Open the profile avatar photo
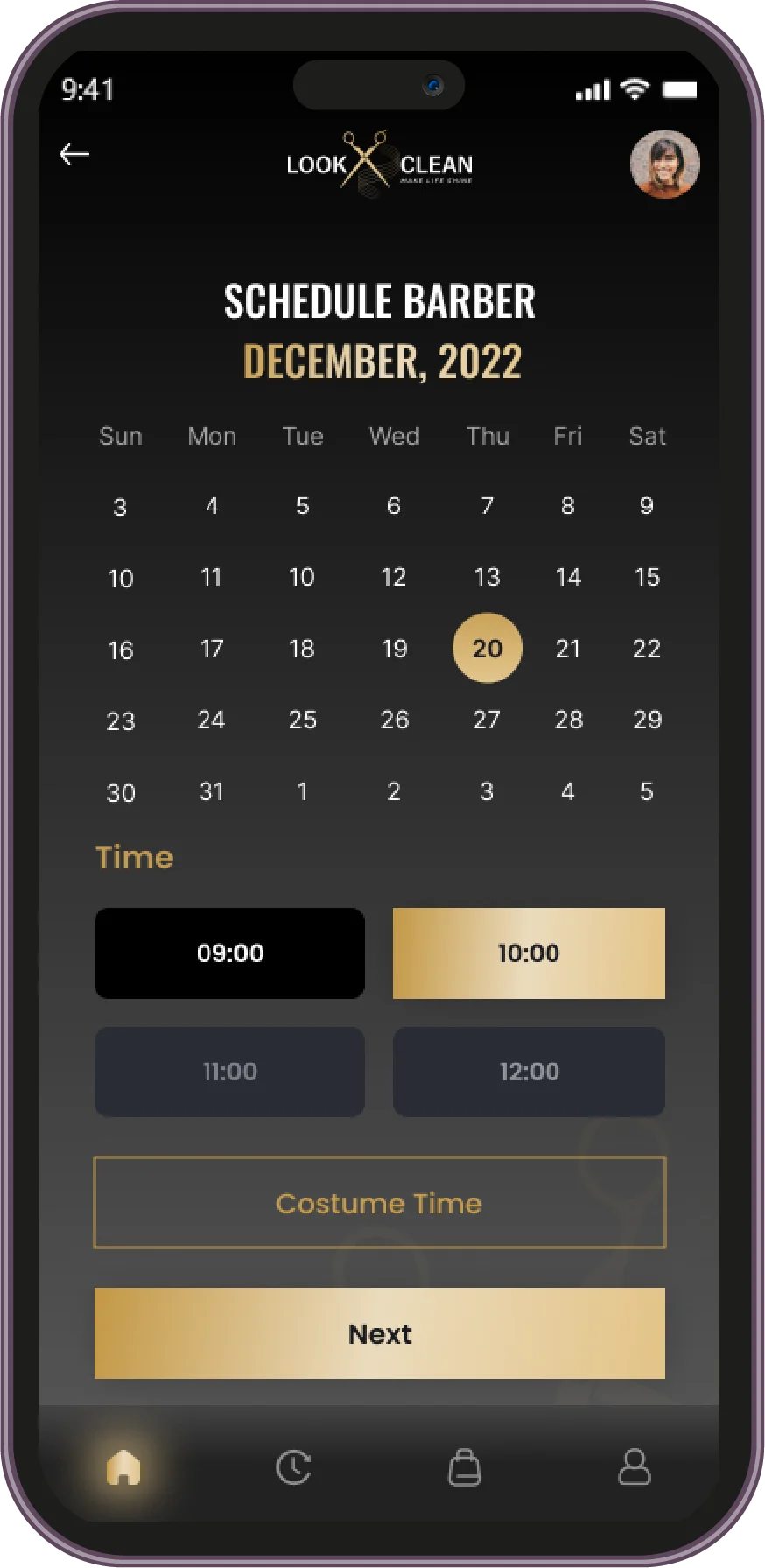Image resolution: width=765 pixels, height=1568 pixels. coord(664,164)
